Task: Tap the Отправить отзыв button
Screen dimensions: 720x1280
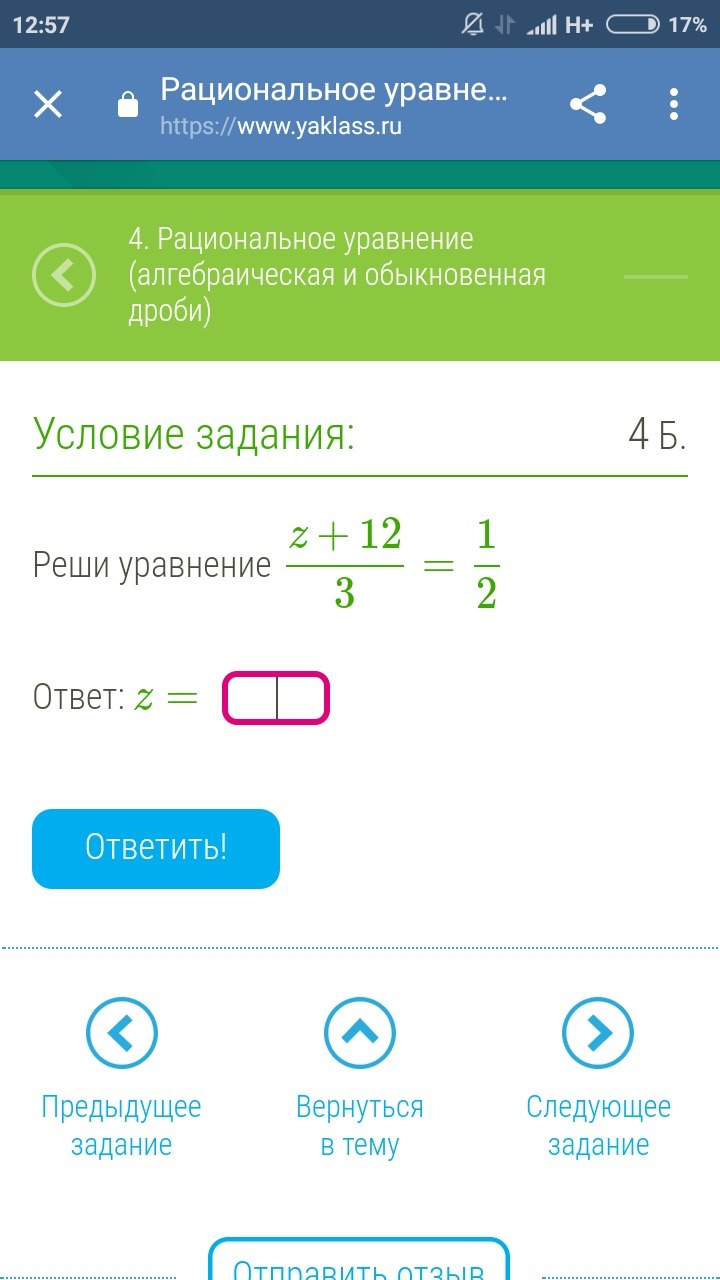Action: pyautogui.click(x=359, y=1264)
